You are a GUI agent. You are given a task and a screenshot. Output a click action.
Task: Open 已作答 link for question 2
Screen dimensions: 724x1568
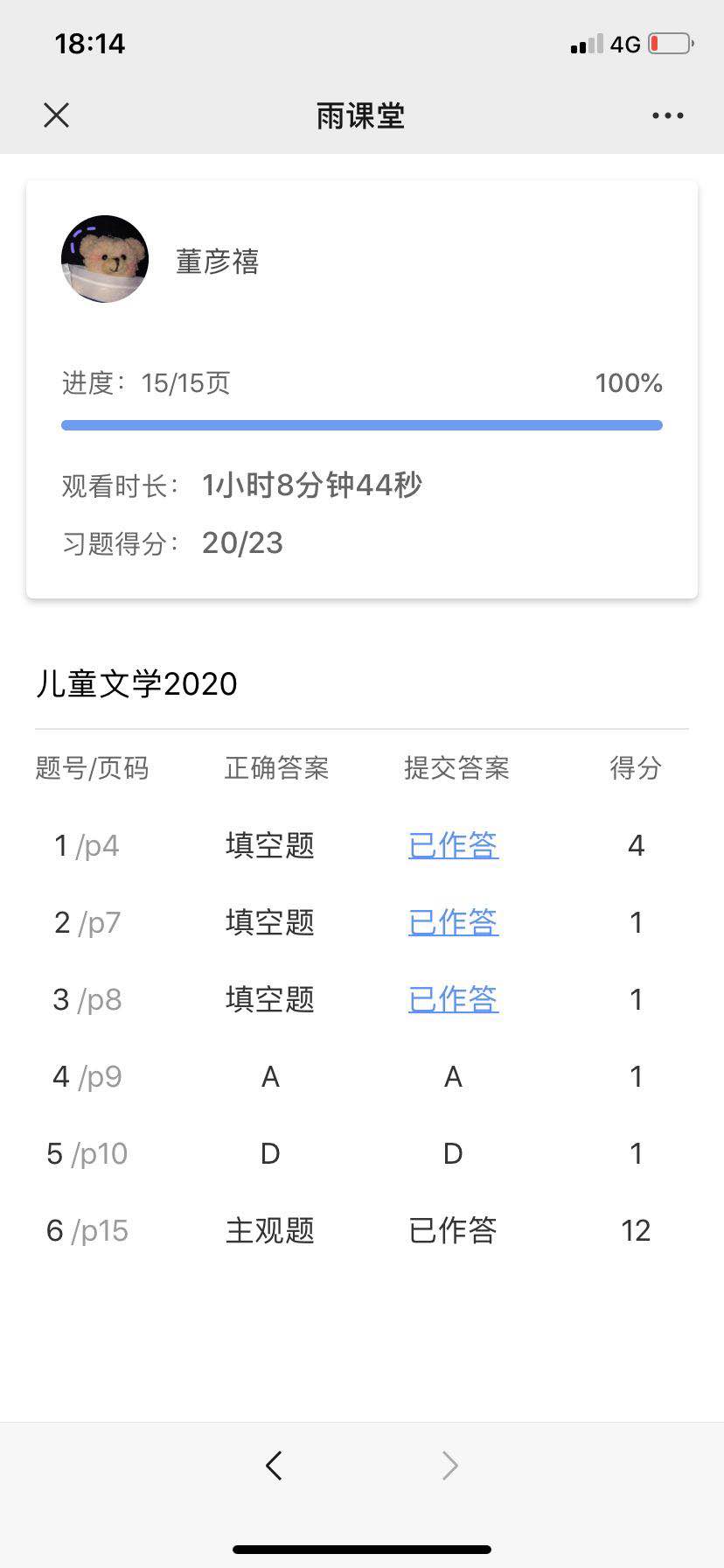453,922
